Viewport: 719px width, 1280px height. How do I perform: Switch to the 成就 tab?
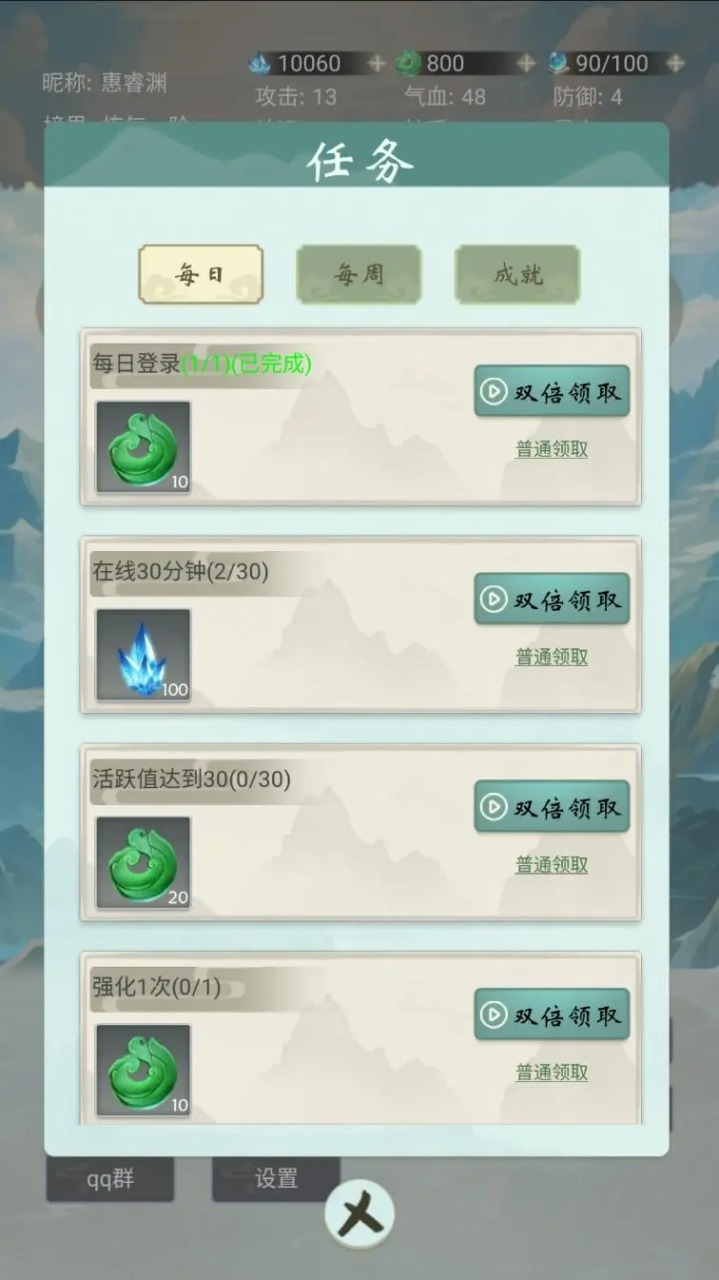point(517,274)
